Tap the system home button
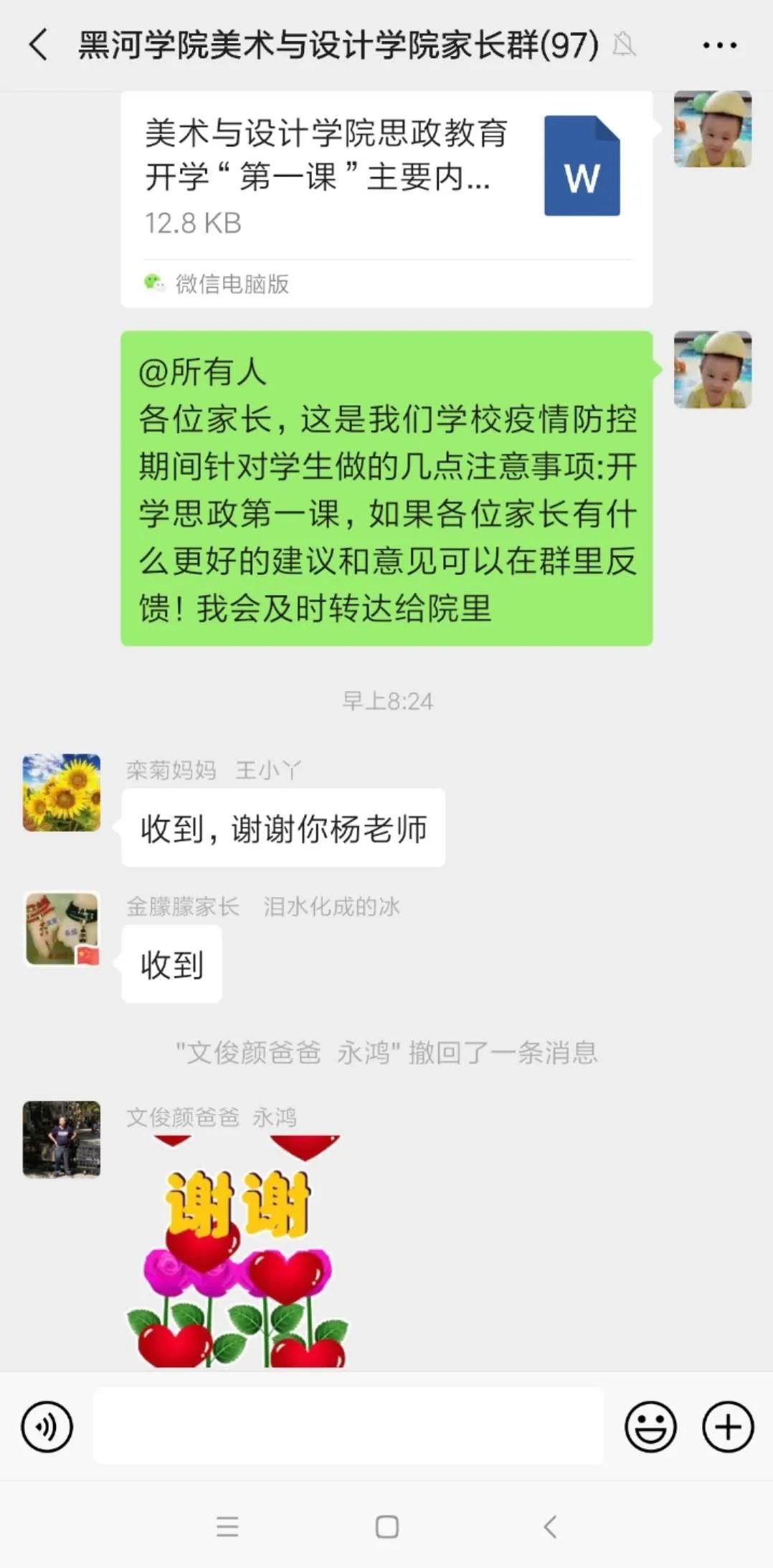 pyautogui.click(x=386, y=1526)
